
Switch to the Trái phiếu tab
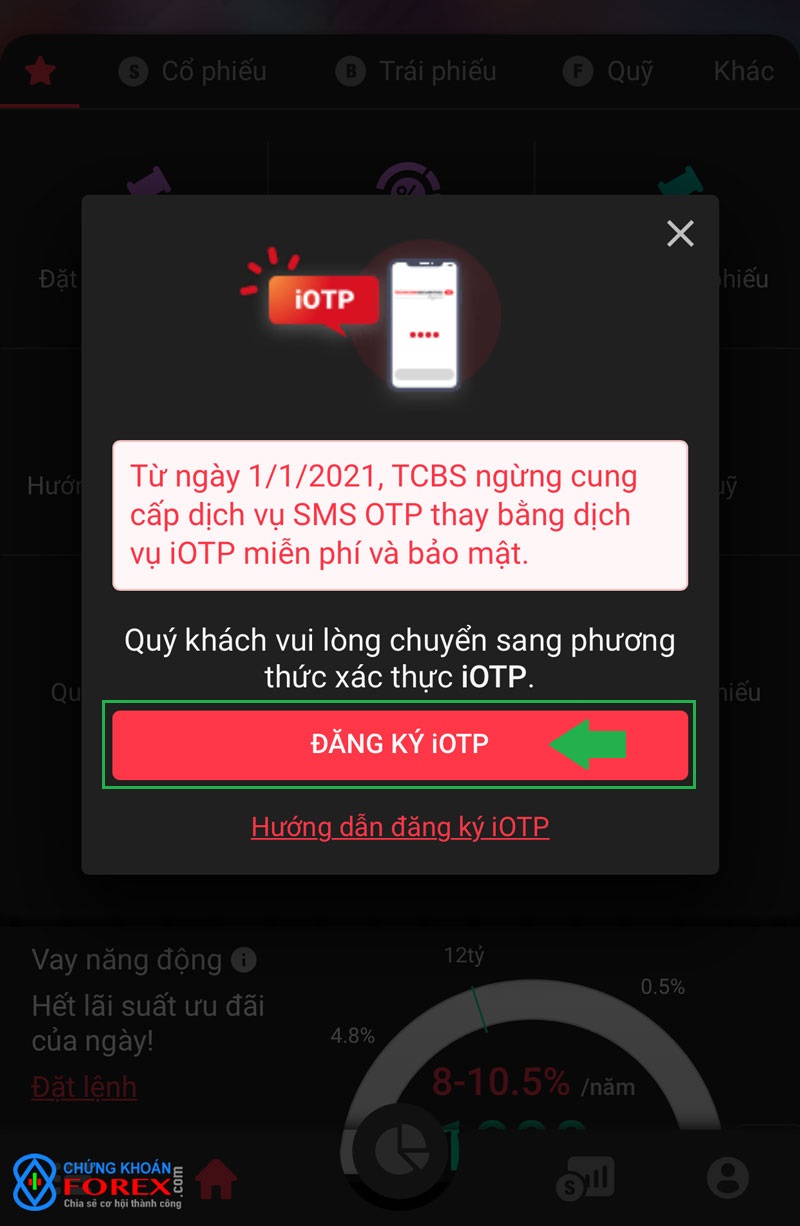point(416,71)
